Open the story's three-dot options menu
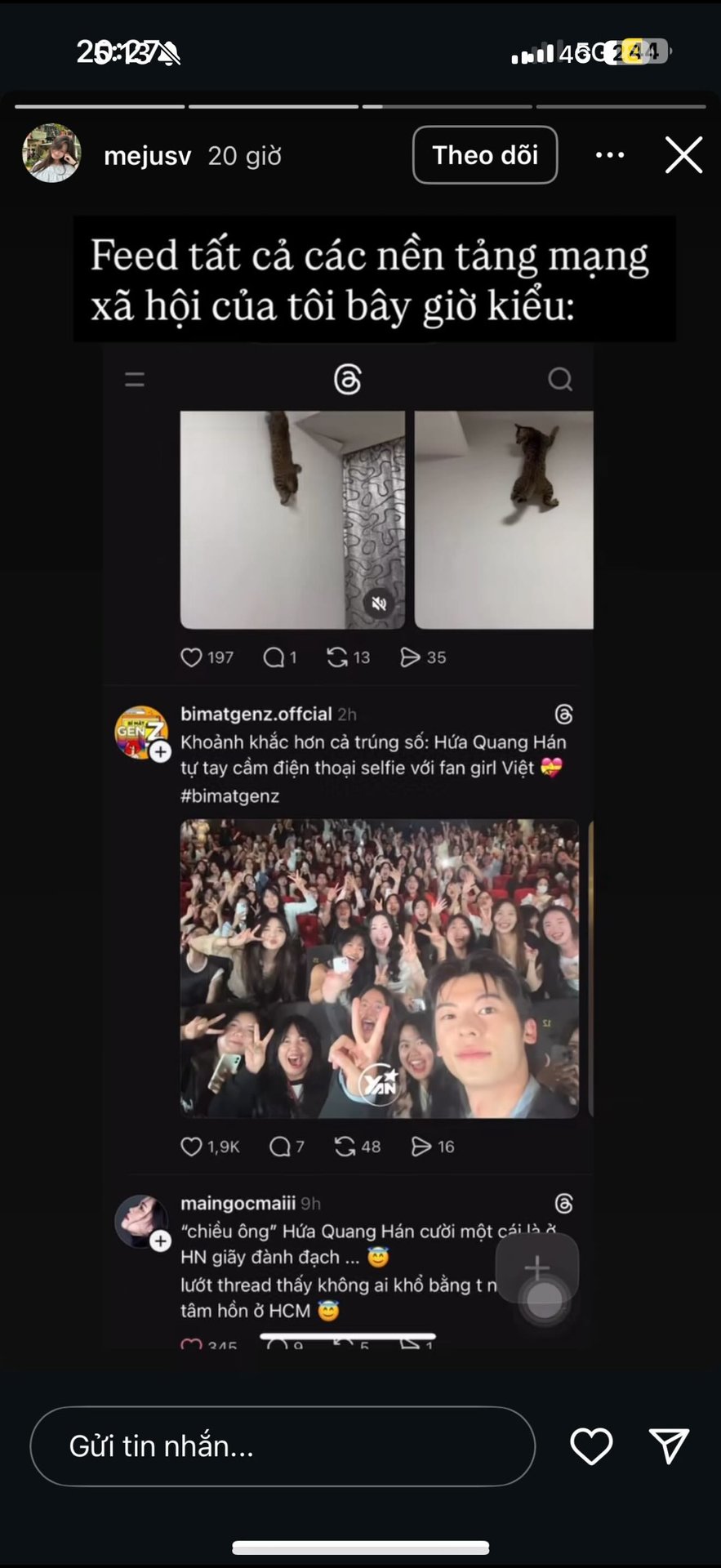The image size is (721, 1568). [610, 154]
